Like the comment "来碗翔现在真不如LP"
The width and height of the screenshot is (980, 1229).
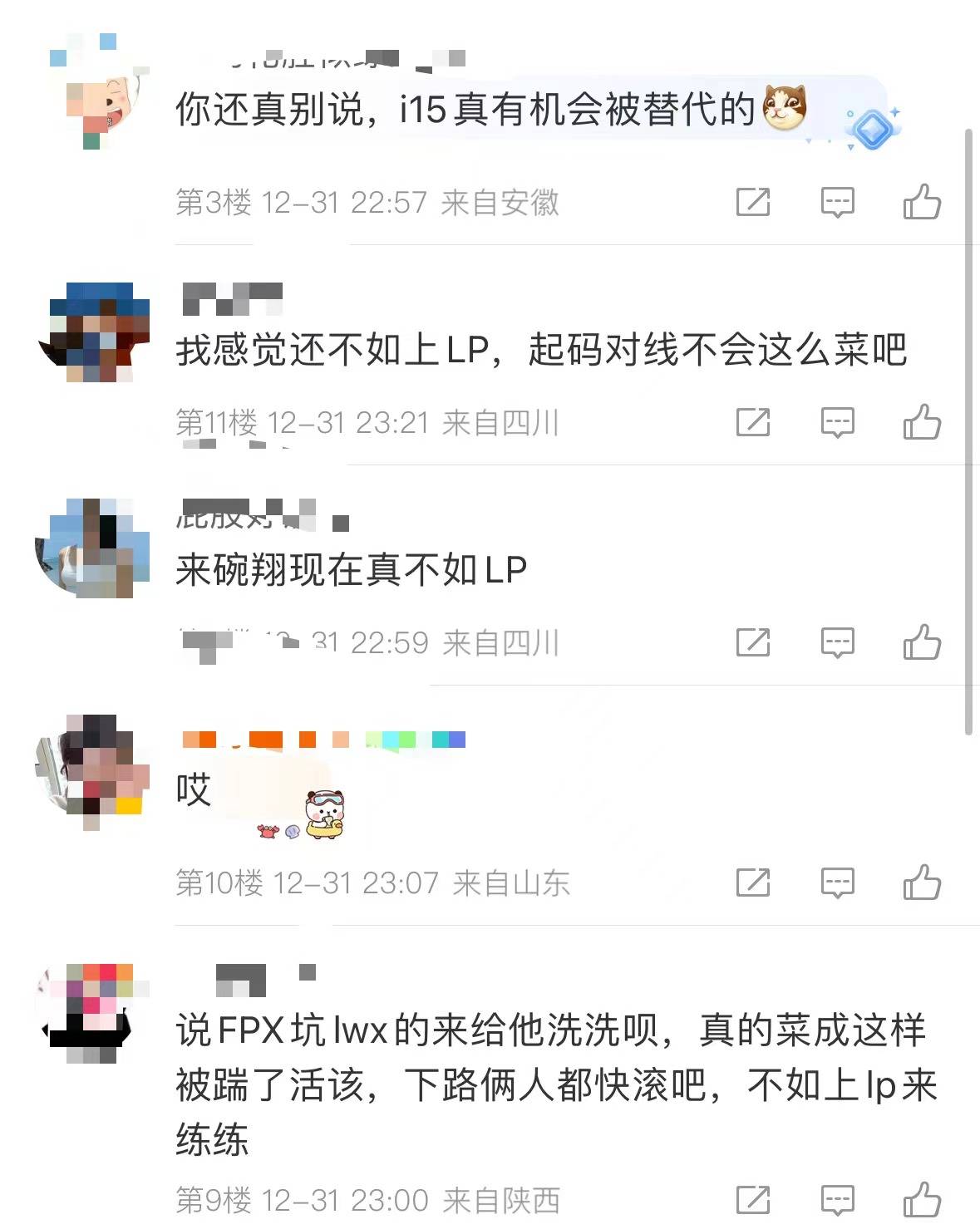[x=922, y=642]
